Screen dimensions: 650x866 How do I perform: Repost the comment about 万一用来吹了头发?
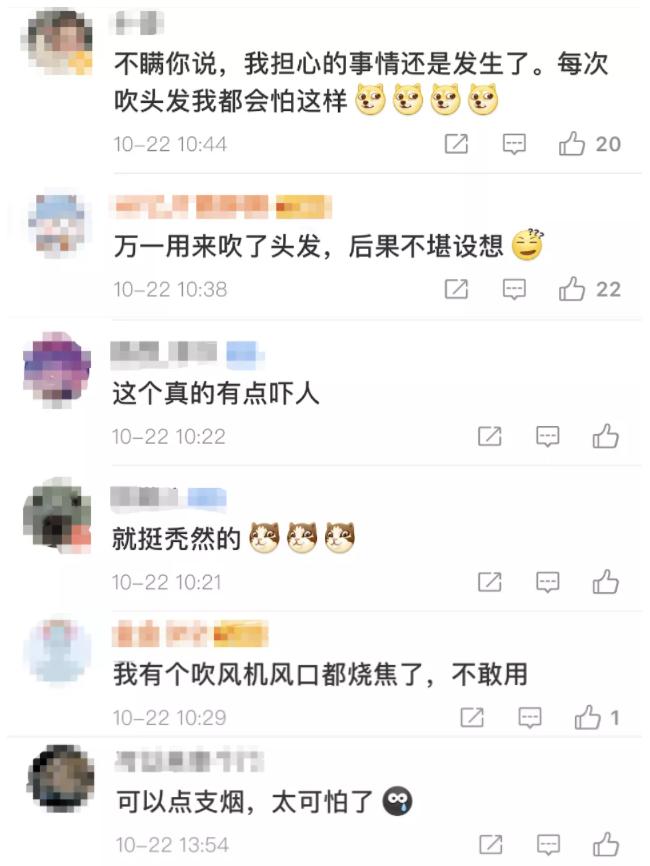[456, 290]
